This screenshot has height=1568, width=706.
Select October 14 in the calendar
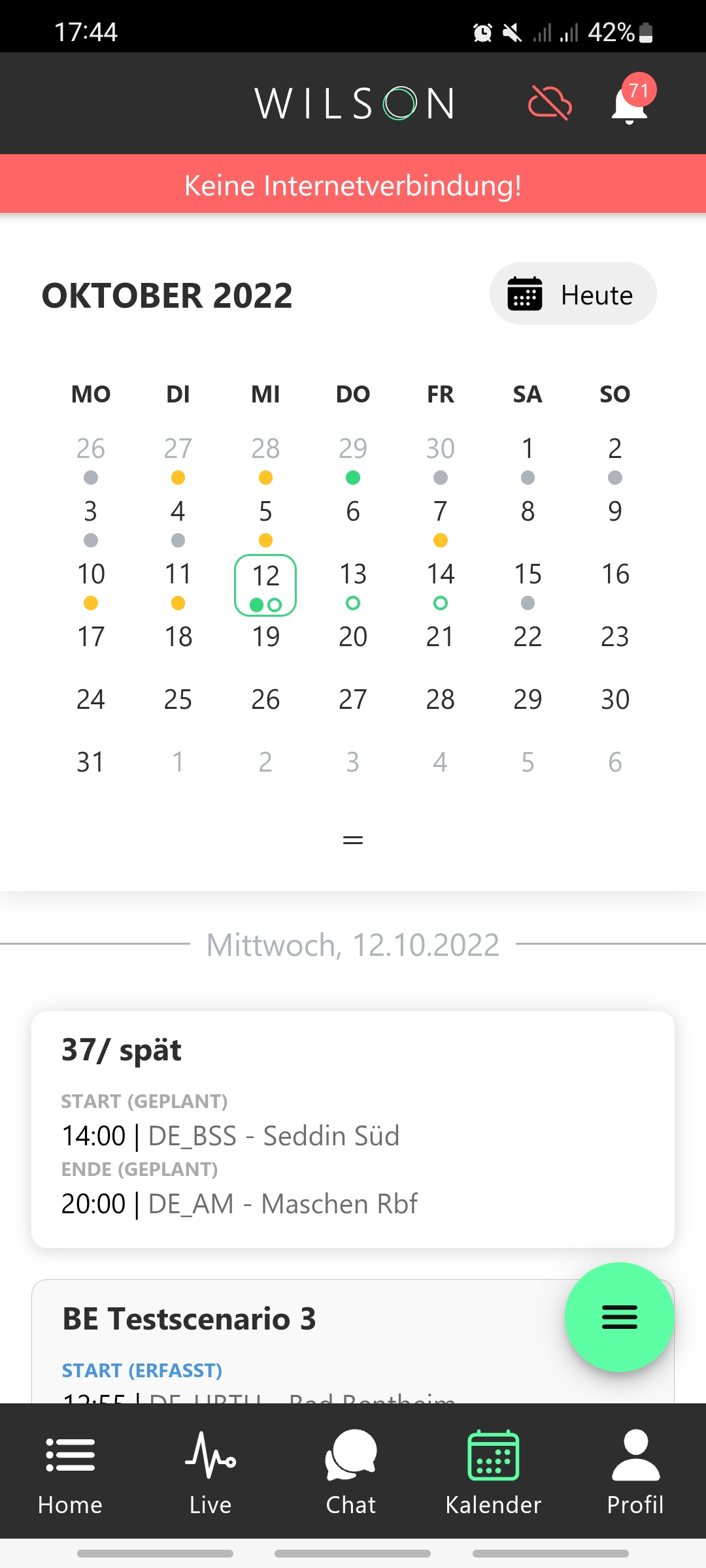pos(441,584)
